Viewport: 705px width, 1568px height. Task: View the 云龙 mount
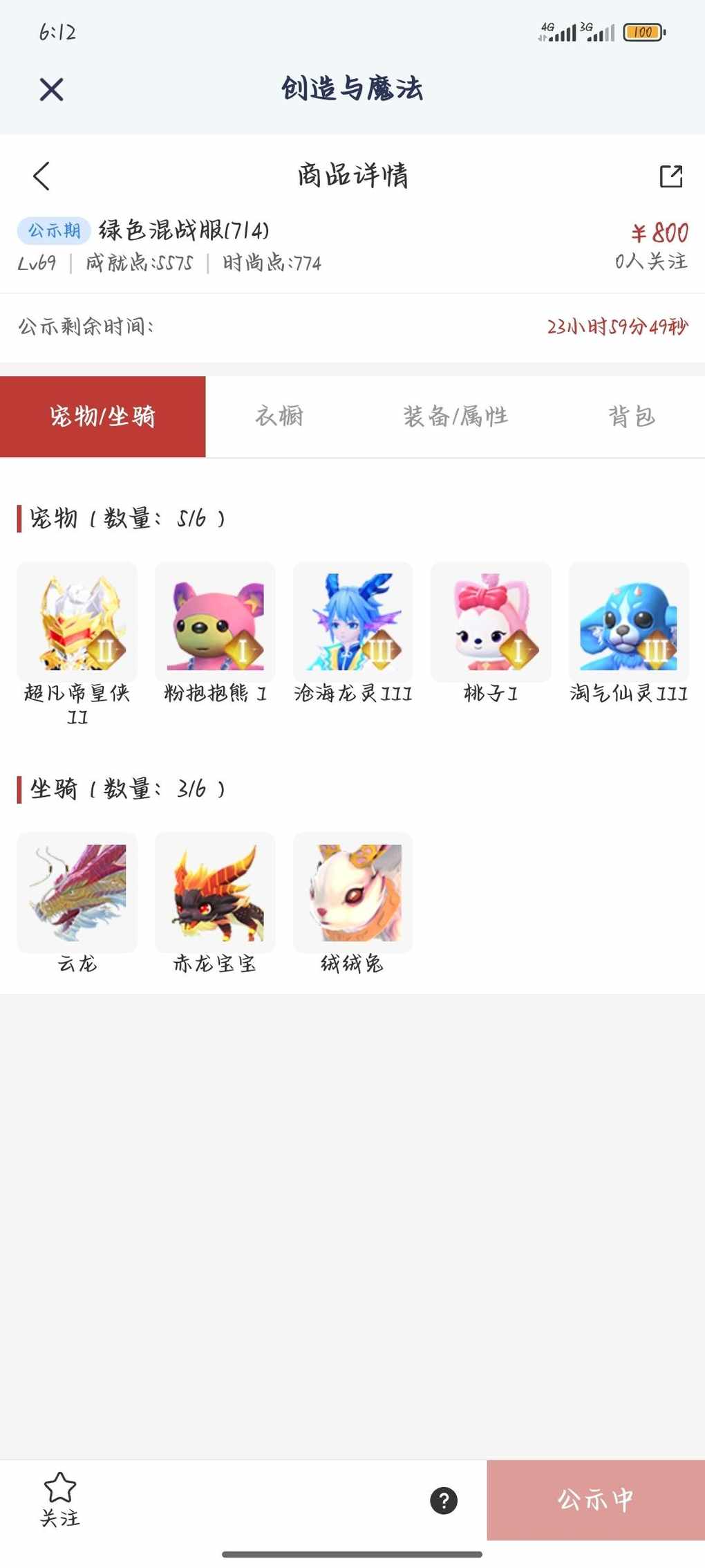click(77, 892)
